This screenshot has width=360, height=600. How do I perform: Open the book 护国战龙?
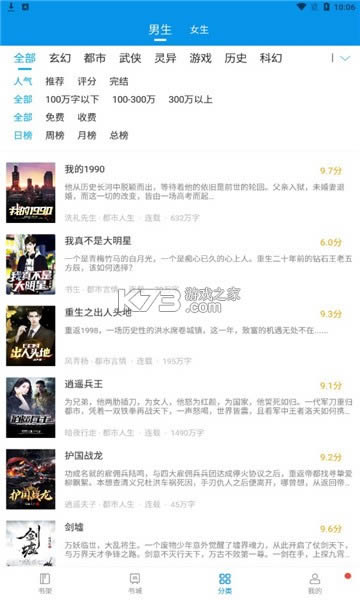[x=180, y=479]
